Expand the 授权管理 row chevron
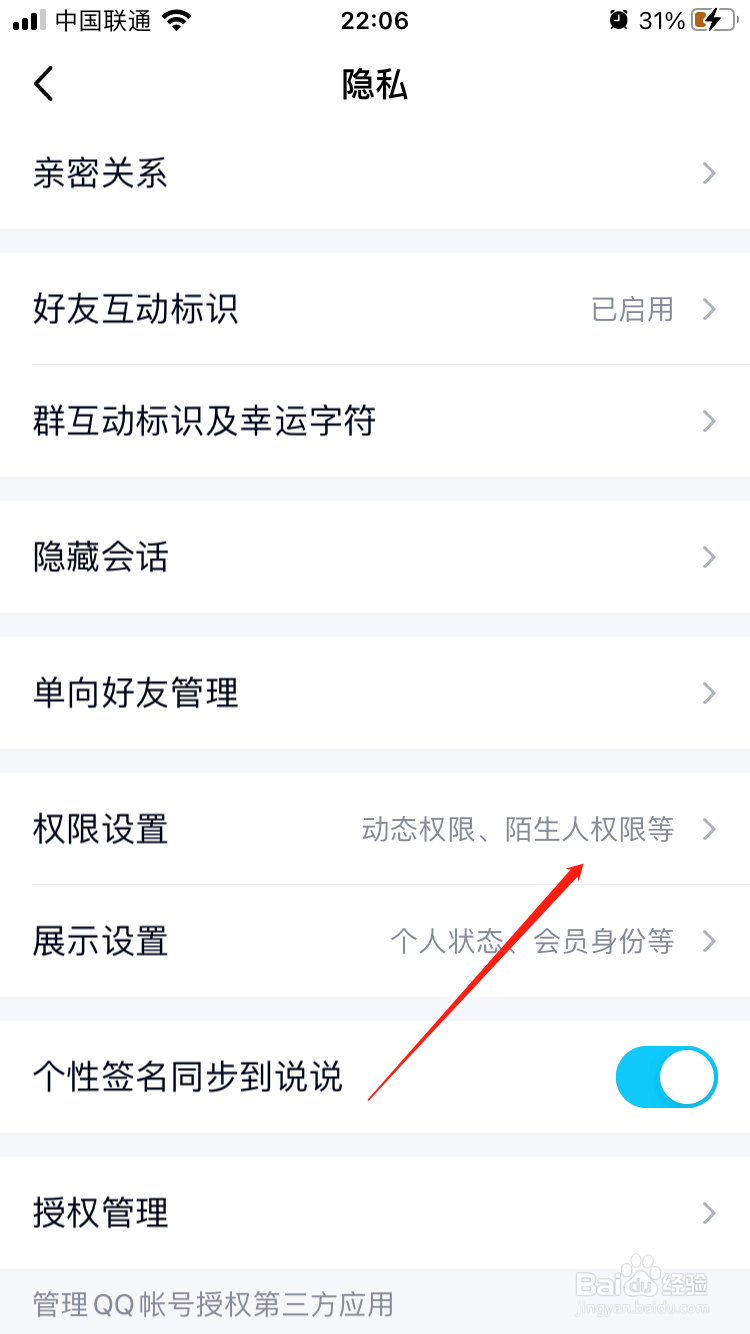Viewport: 750px width, 1334px height. (710, 1213)
